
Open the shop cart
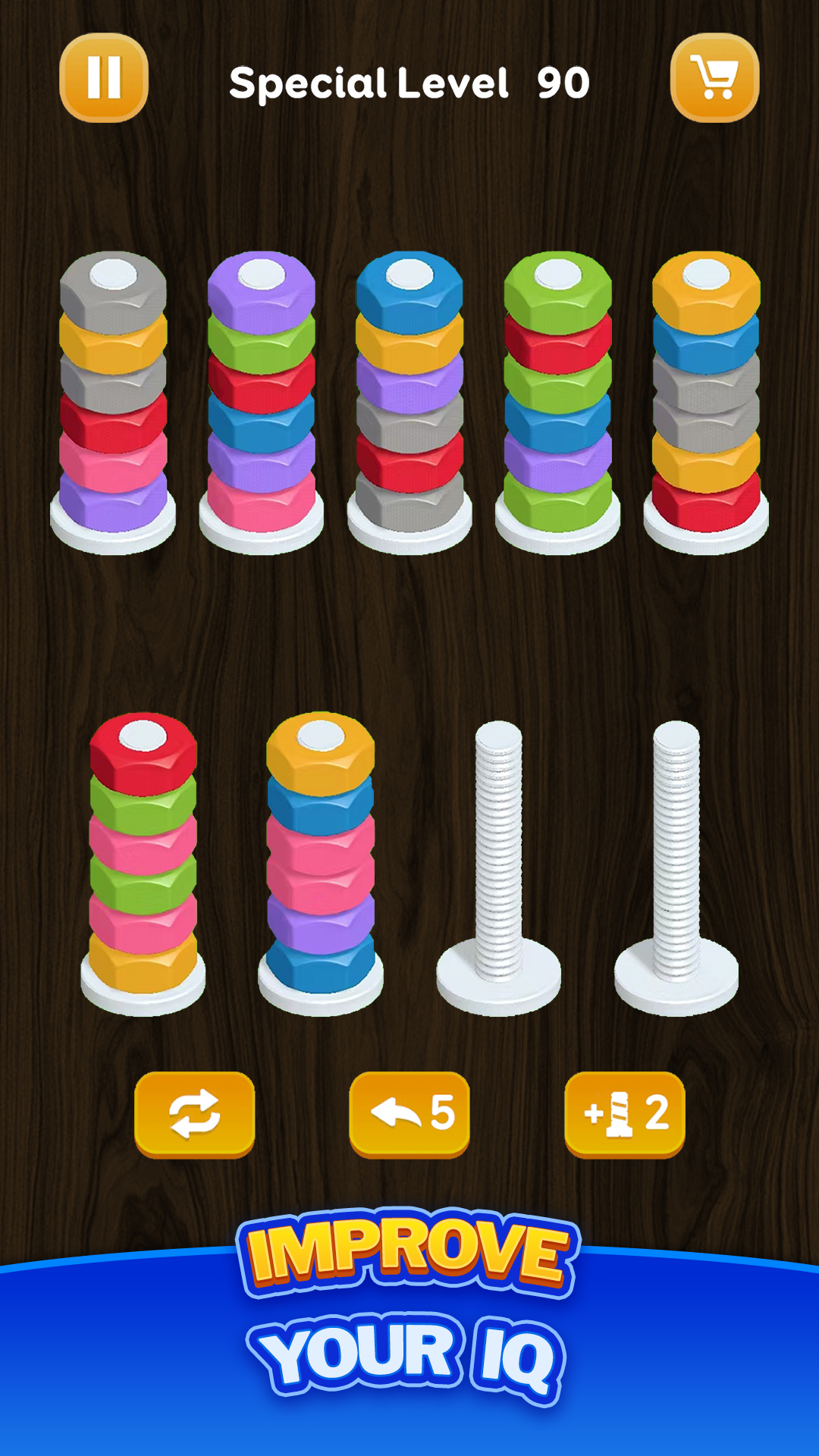click(714, 77)
